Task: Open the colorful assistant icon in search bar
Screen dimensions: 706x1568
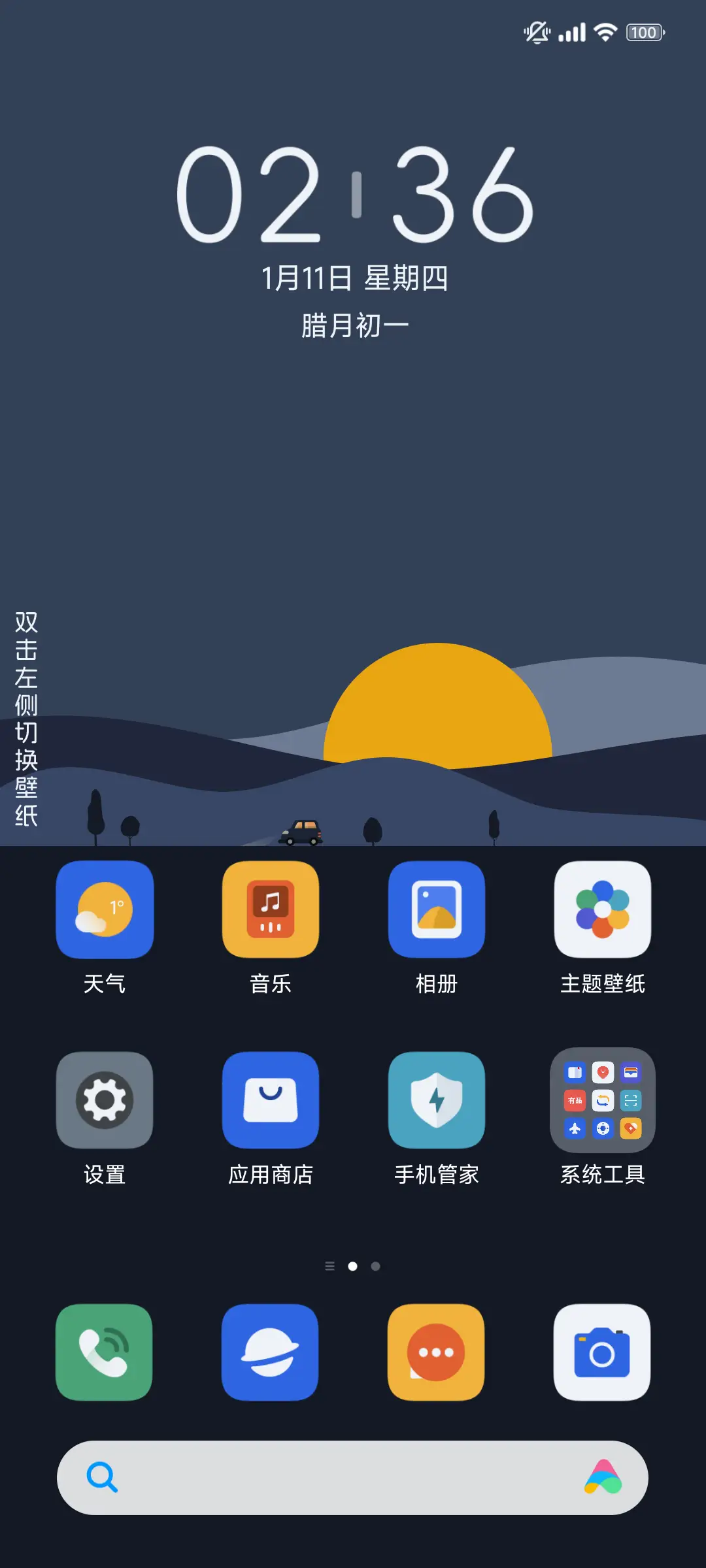Action: tap(603, 1478)
